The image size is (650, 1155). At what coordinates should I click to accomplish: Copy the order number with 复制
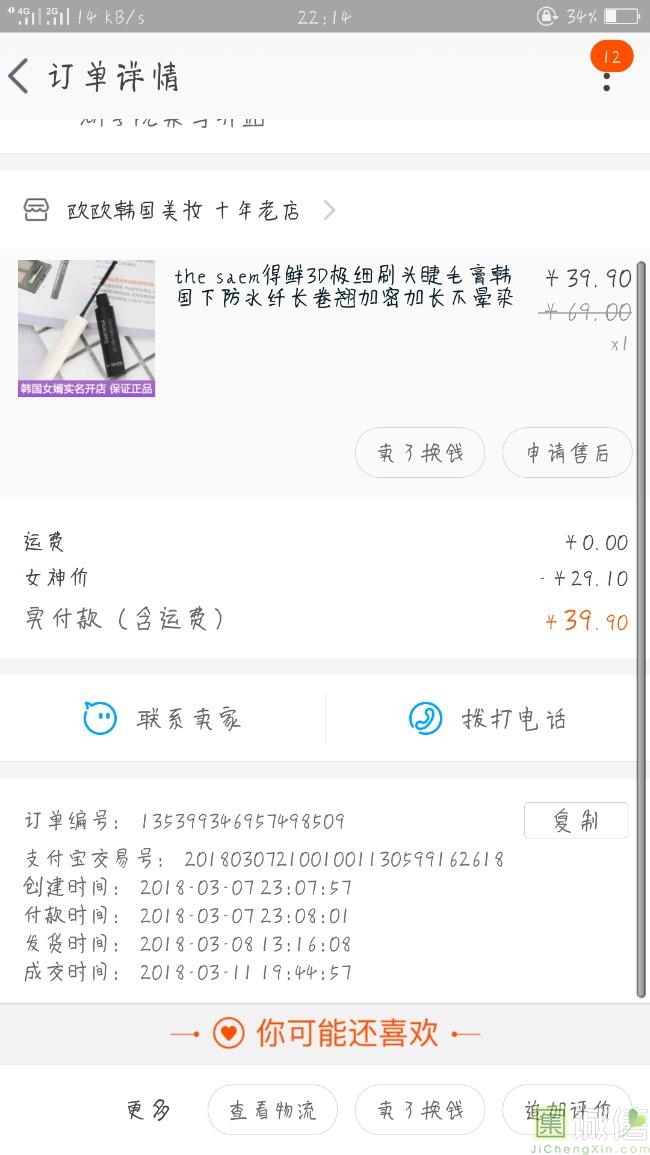coord(576,821)
